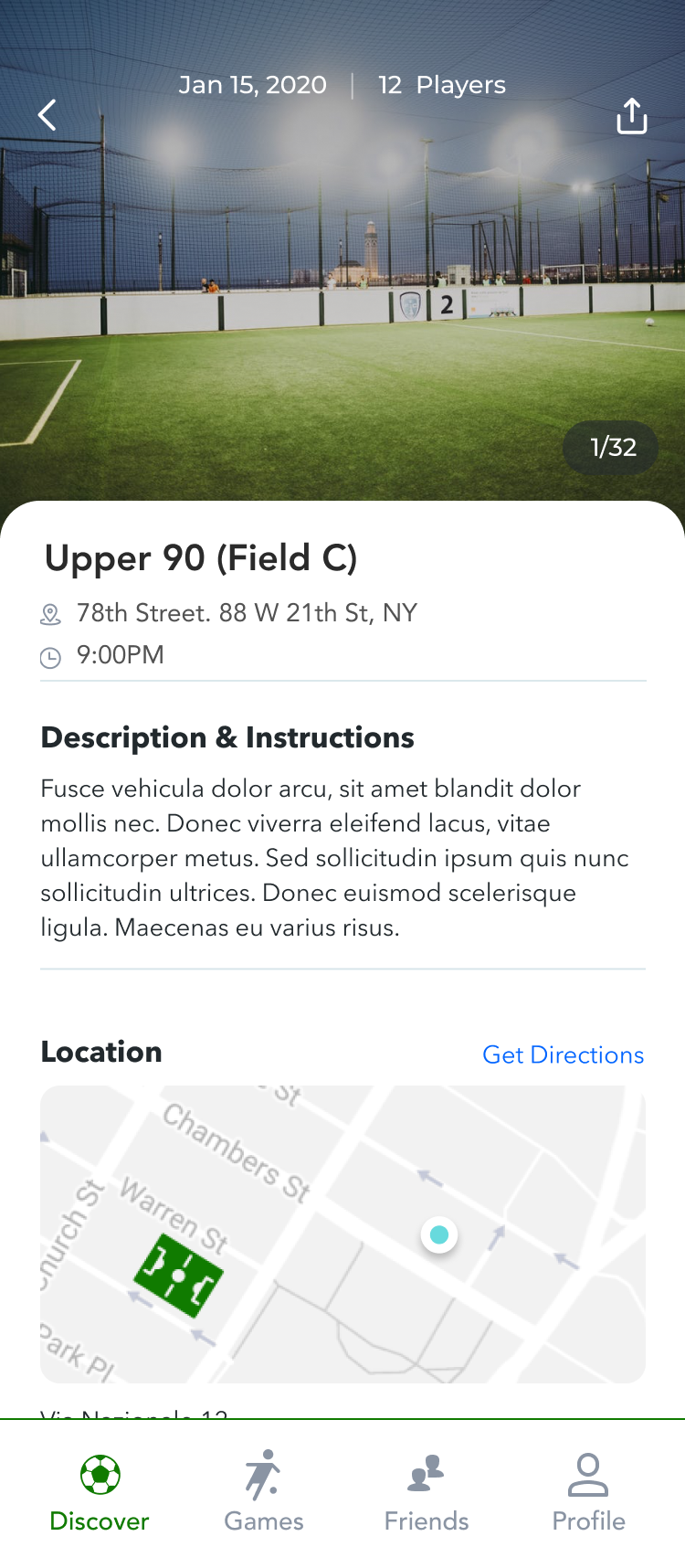The height and width of the screenshot is (1568, 685).
Task: Share this game via the share icon
Action: pyautogui.click(x=632, y=116)
